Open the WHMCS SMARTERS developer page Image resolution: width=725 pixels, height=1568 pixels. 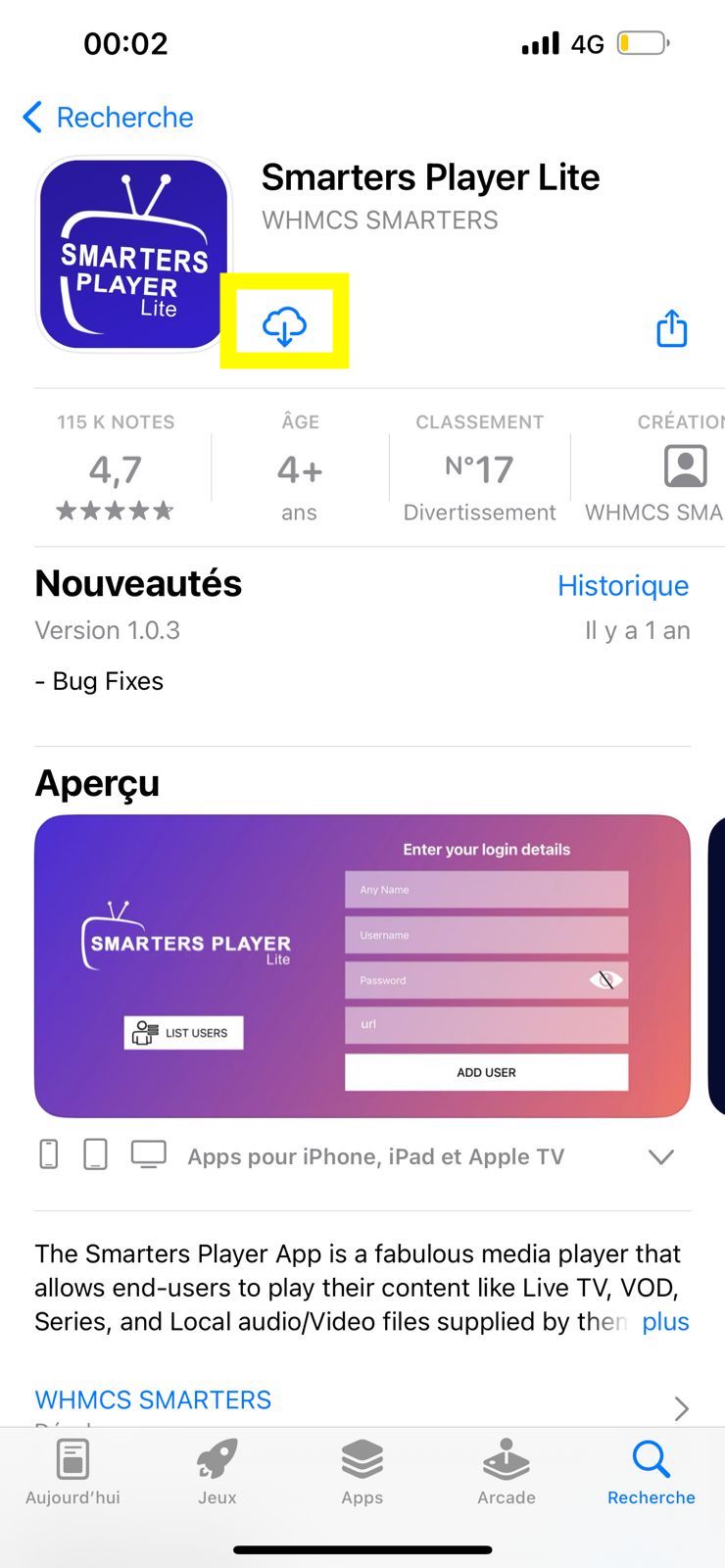pyautogui.click(x=154, y=1399)
